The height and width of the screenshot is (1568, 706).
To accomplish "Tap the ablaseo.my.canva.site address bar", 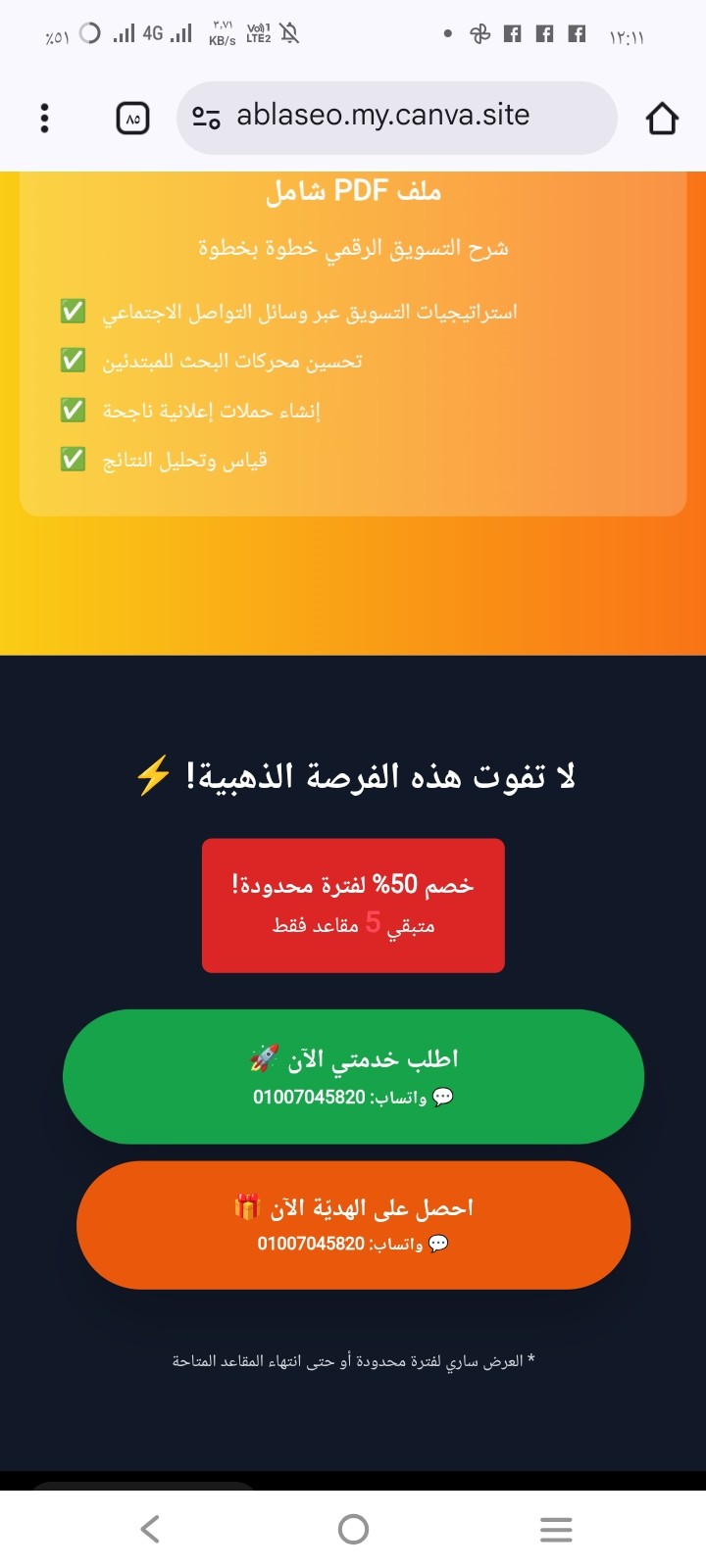I will (392, 116).
